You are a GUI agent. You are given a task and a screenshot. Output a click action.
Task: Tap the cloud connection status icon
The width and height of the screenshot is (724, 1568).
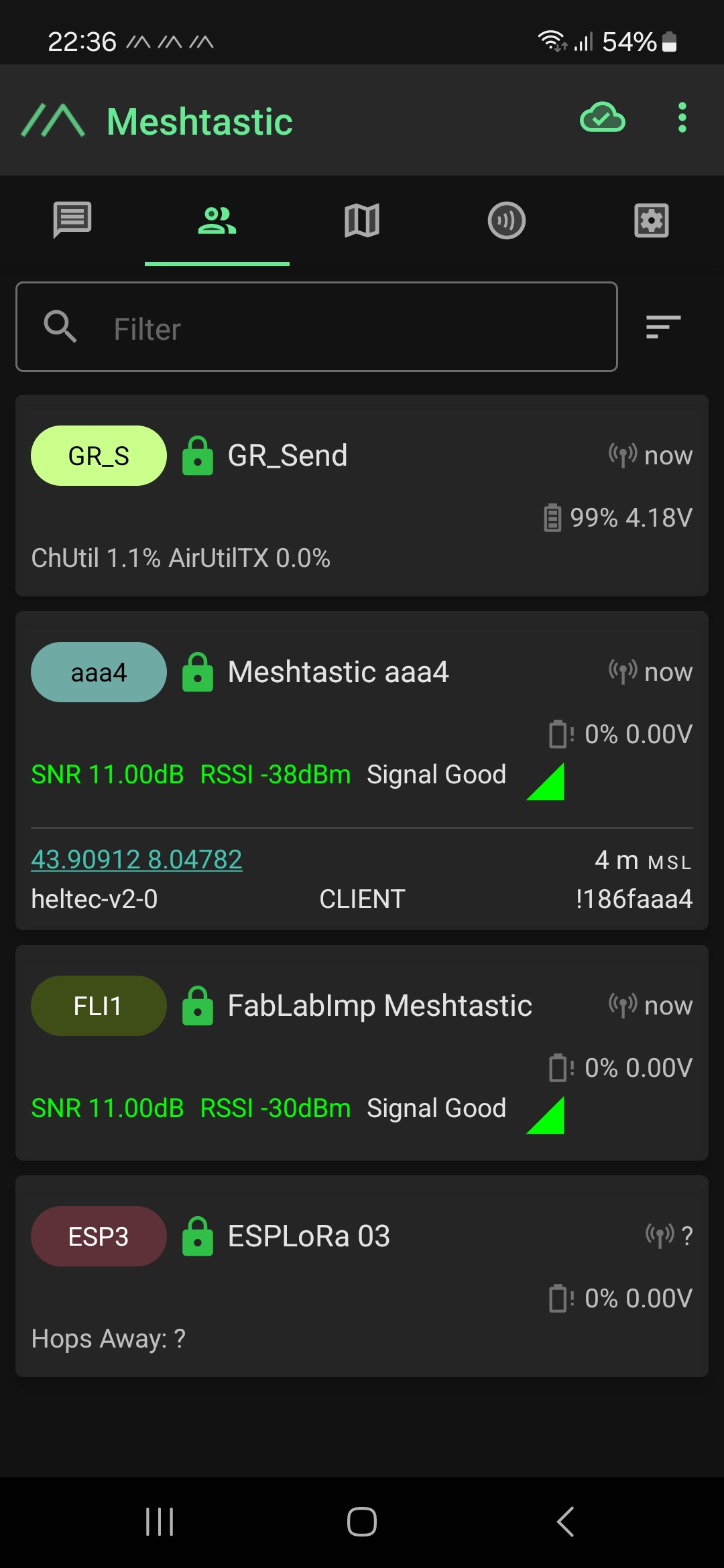pyautogui.click(x=602, y=118)
